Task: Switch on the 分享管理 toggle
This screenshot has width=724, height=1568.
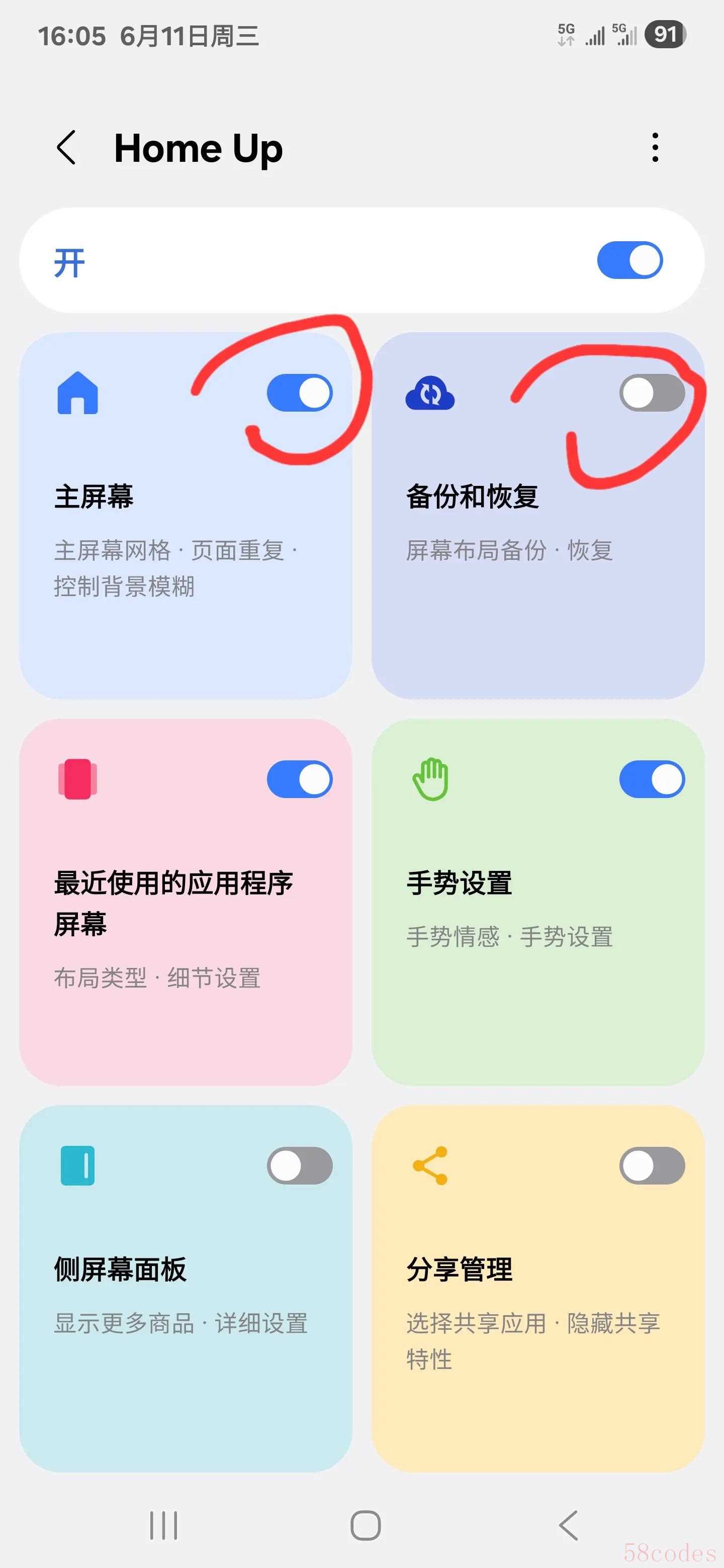Action: [x=652, y=1165]
